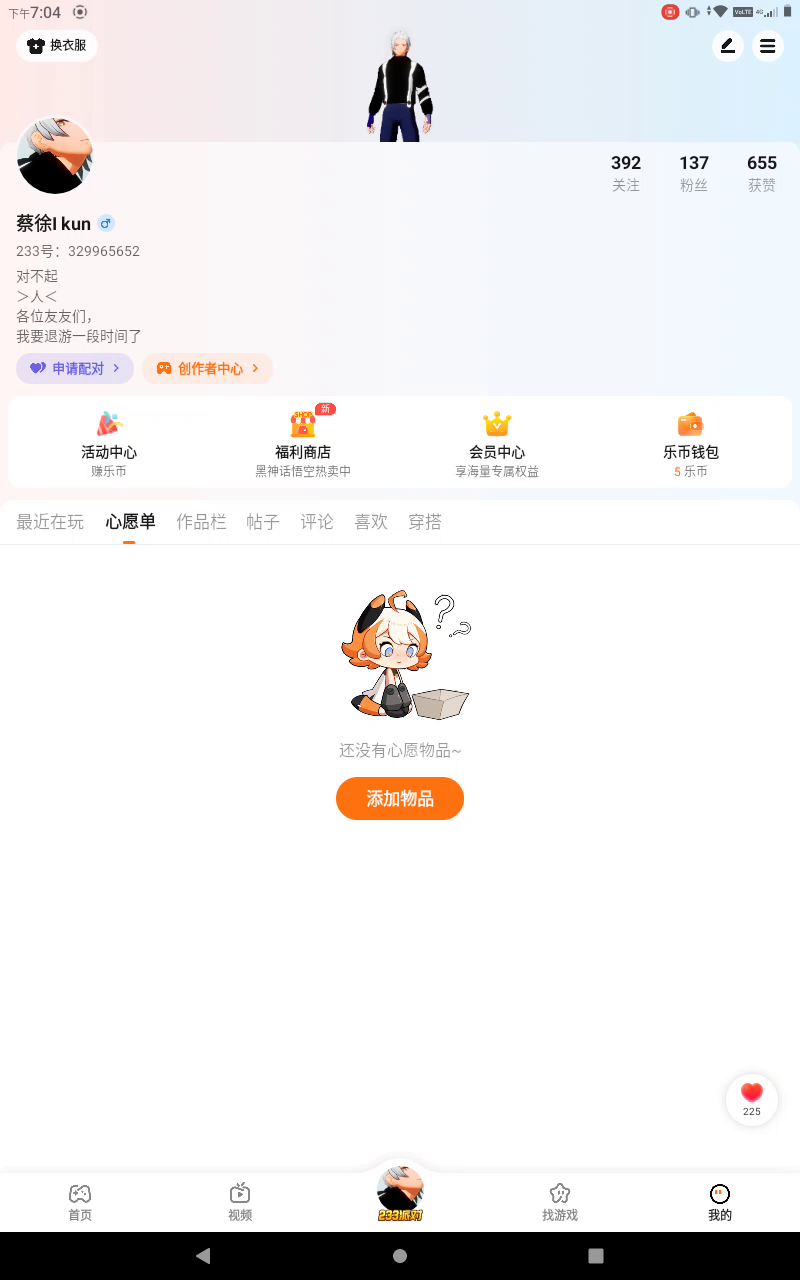Go to 首页 home tab
The width and height of the screenshot is (800, 1280).
[x=80, y=1202]
